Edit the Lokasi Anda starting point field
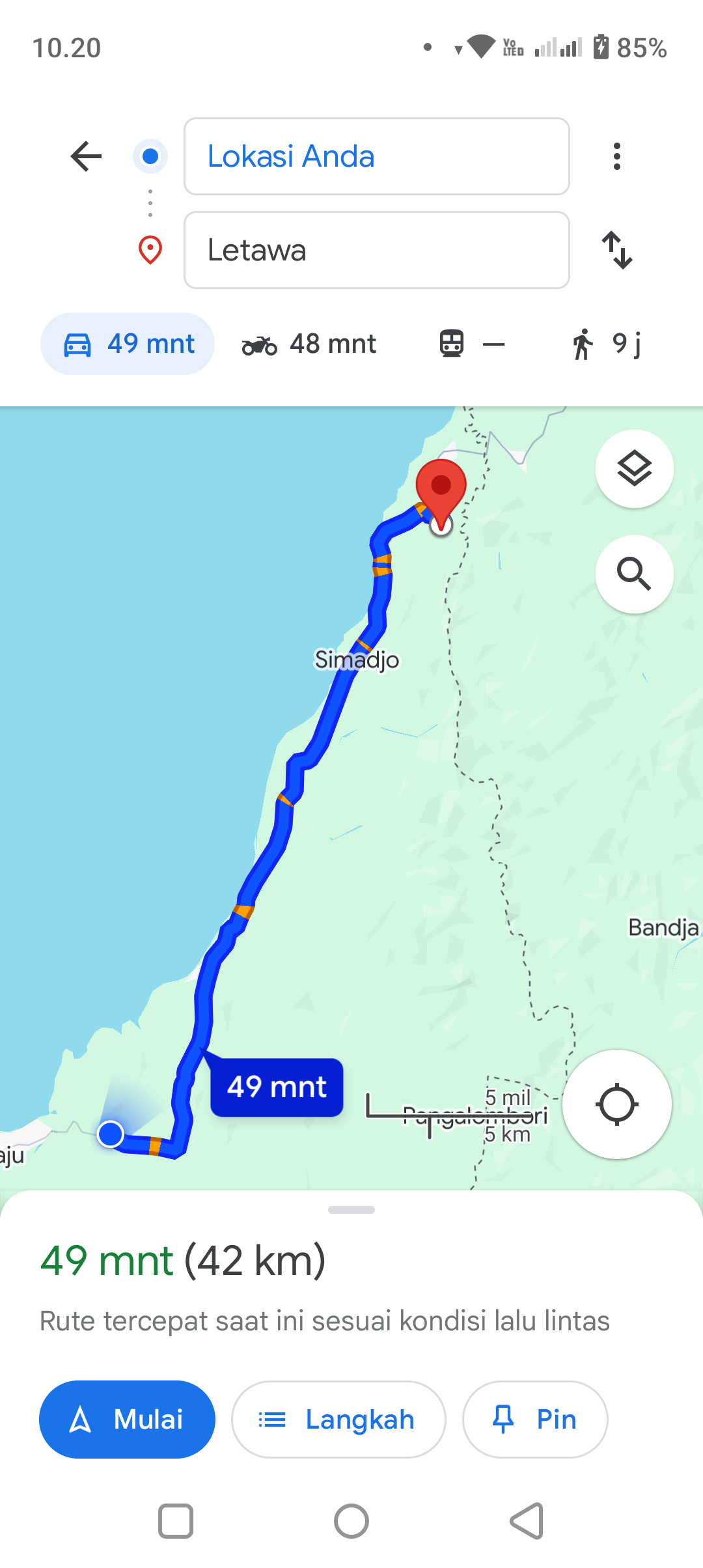The image size is (703, 1568). pyautogui.click(x=377, y=156)
